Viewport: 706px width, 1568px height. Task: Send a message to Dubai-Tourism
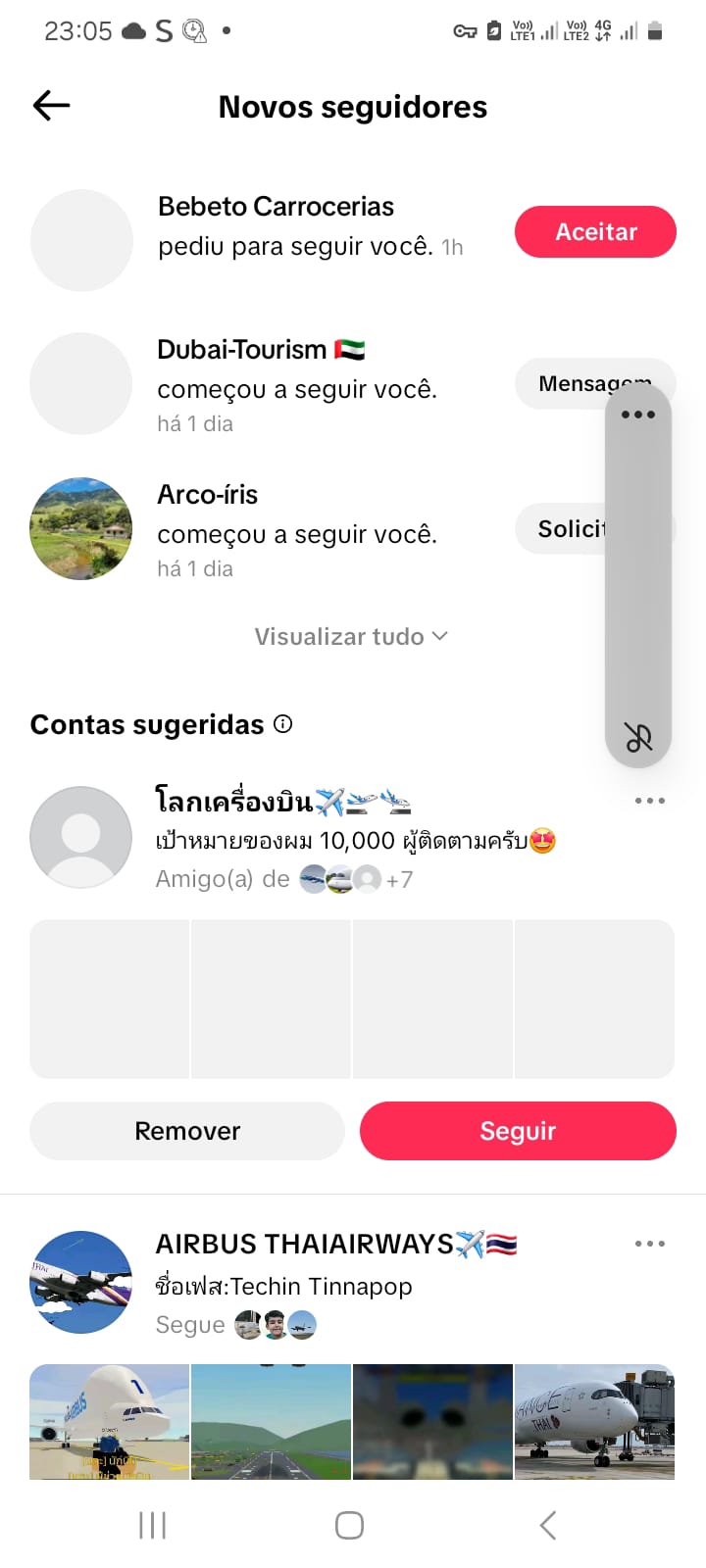[561, 383]
